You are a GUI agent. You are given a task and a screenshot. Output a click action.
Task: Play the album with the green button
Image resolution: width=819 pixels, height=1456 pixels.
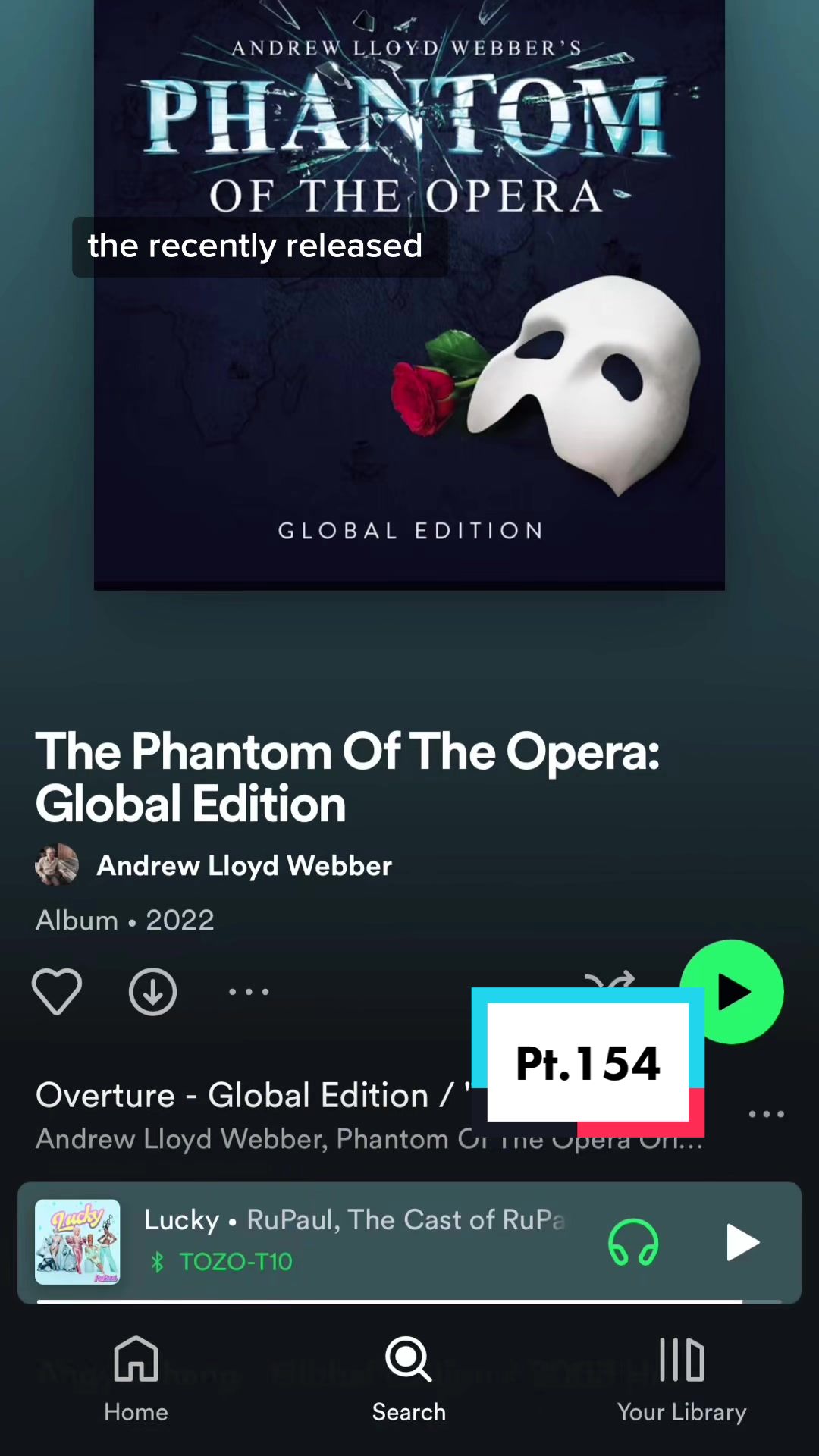pyautogui.click(x=732, y=991)
